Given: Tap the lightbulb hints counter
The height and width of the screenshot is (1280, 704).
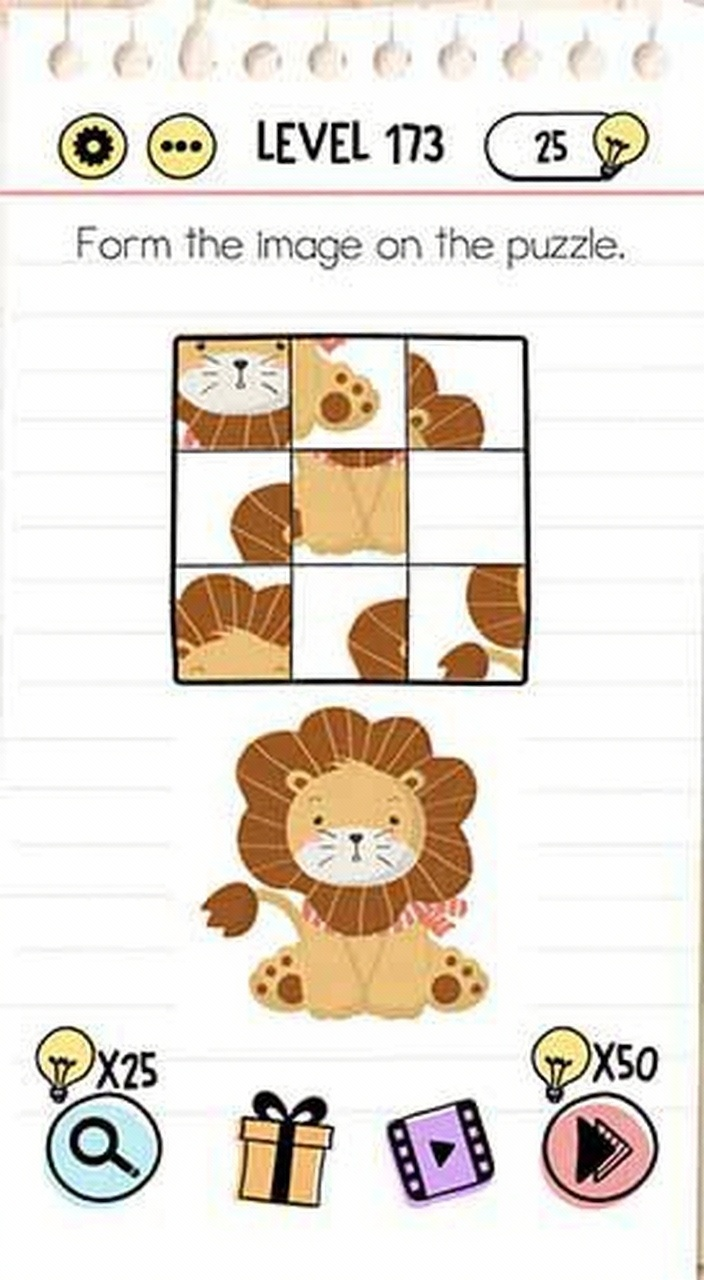Looking at the screenshot, I should click(566, 148).
